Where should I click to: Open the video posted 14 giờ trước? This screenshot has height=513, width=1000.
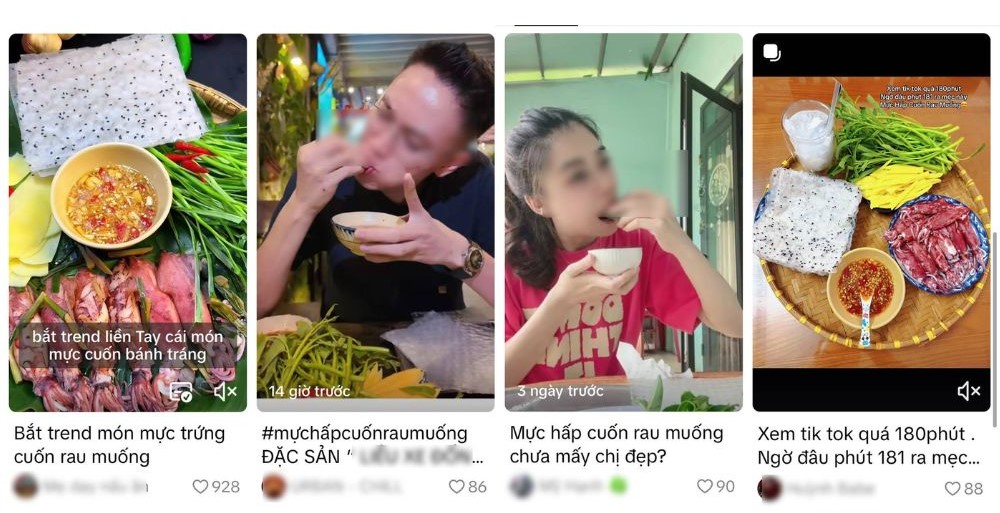tap(375, 220)
